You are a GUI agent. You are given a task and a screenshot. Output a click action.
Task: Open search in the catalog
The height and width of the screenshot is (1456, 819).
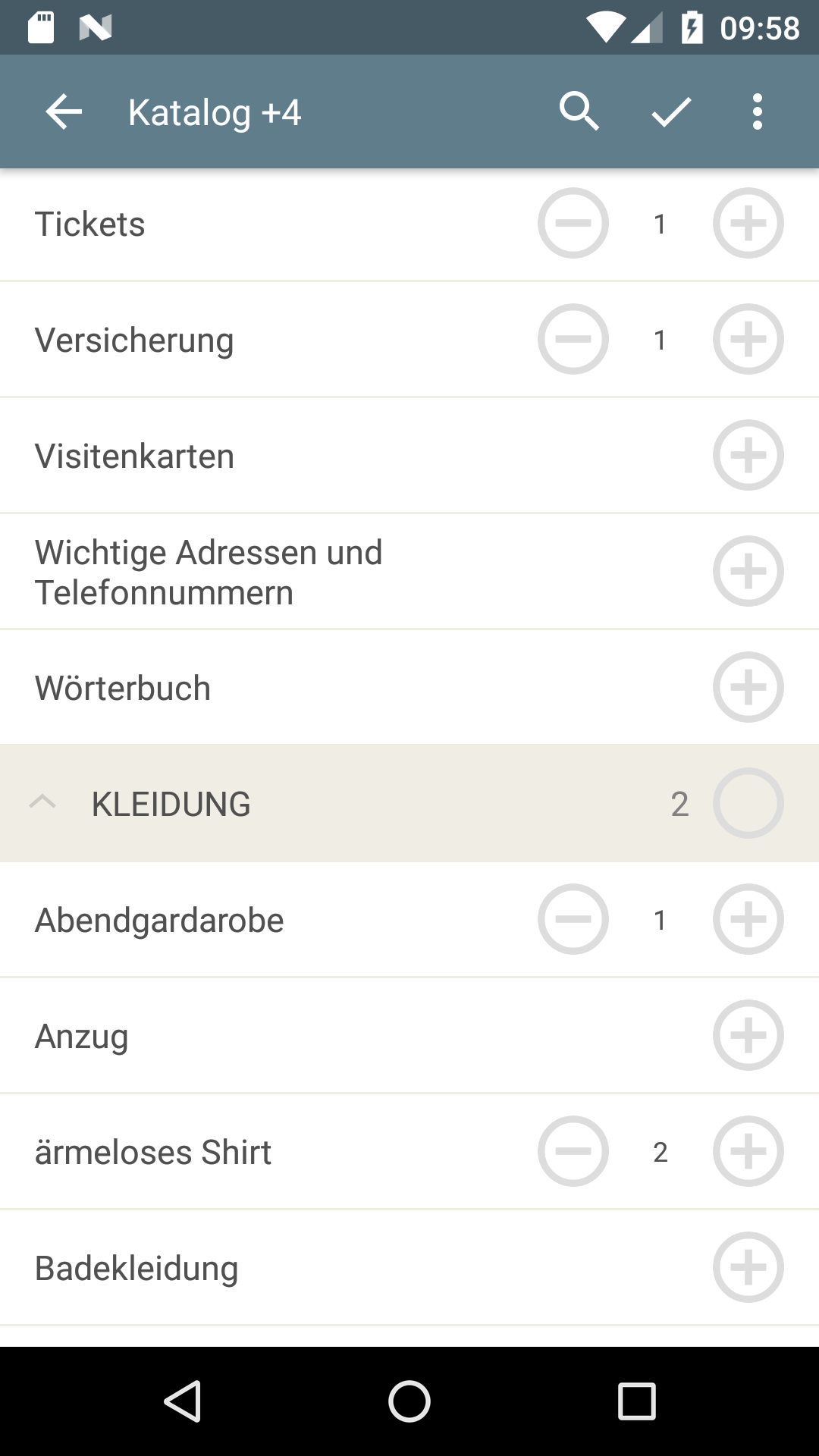(x=579, y=112)
